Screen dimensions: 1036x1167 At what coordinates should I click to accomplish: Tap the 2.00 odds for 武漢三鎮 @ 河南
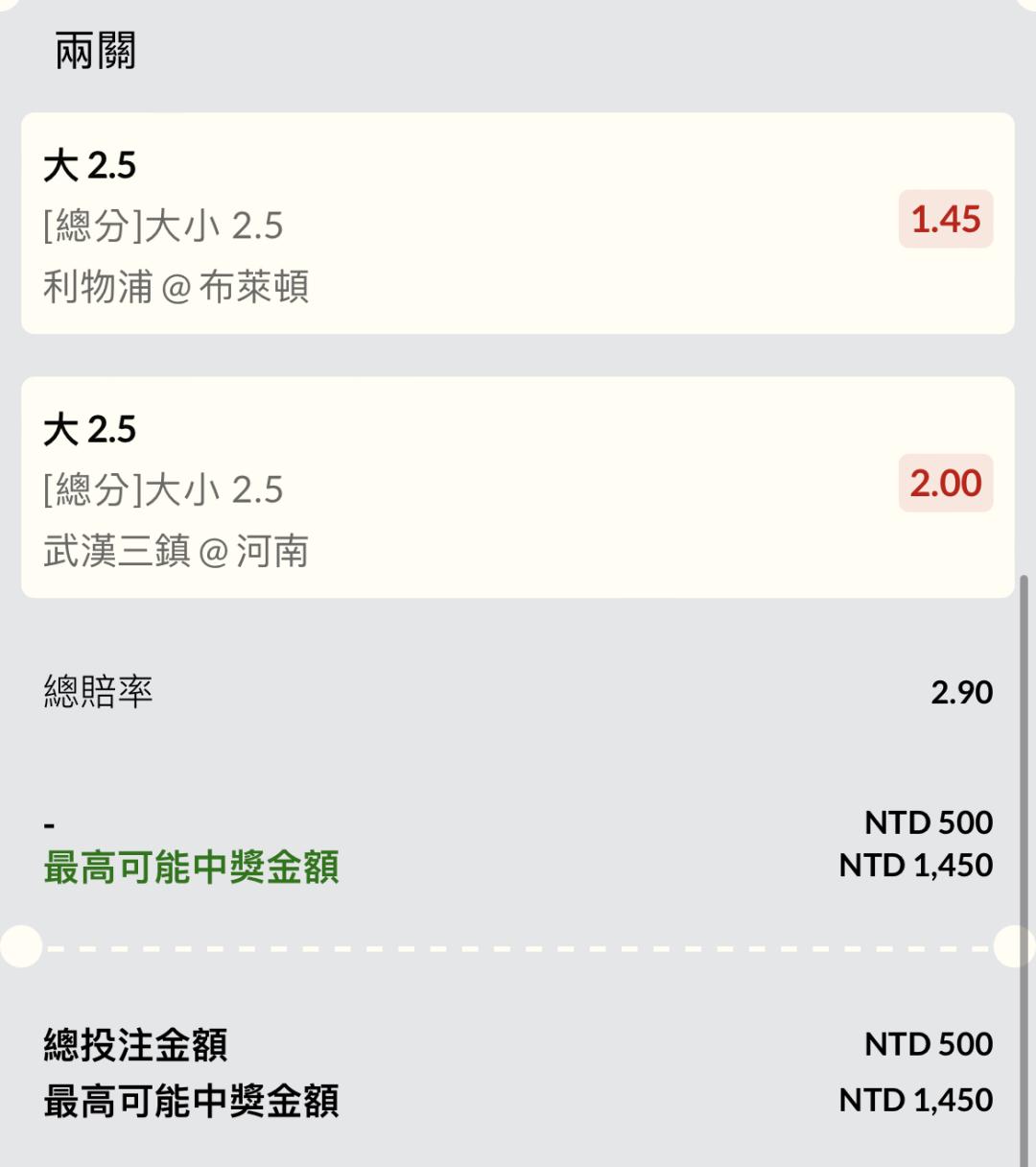tap(945, 484)
